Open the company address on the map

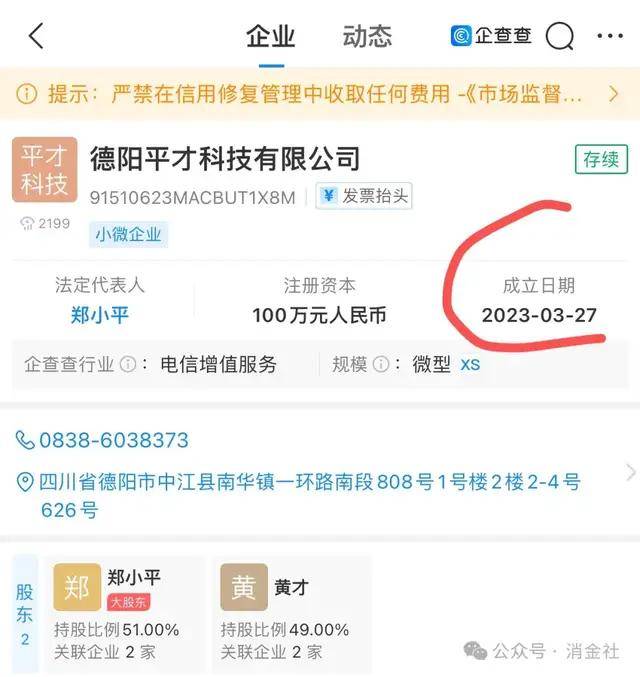click(x=310, y=495)
